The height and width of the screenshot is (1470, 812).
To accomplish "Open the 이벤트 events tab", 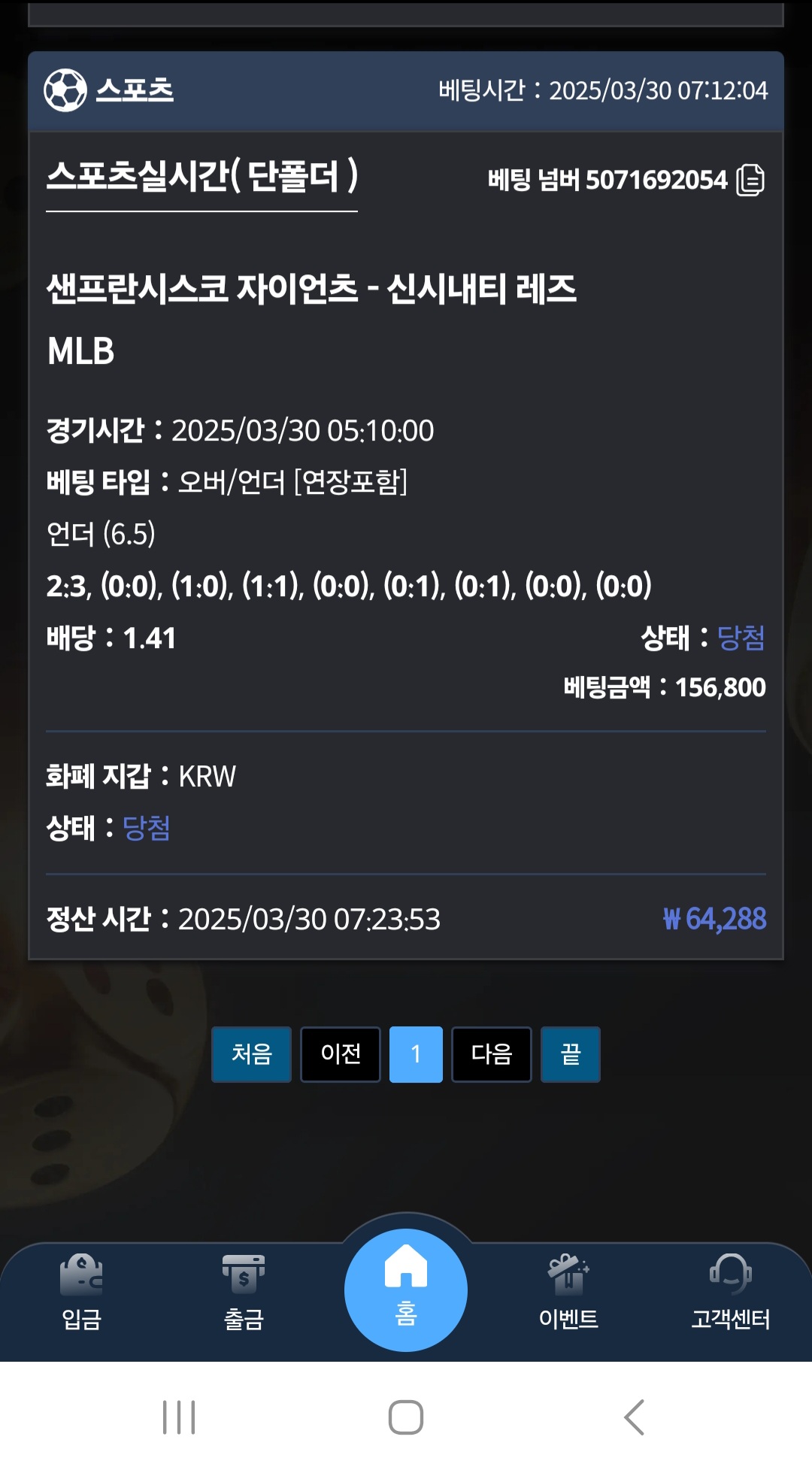I will click(x=568, y=1292).
